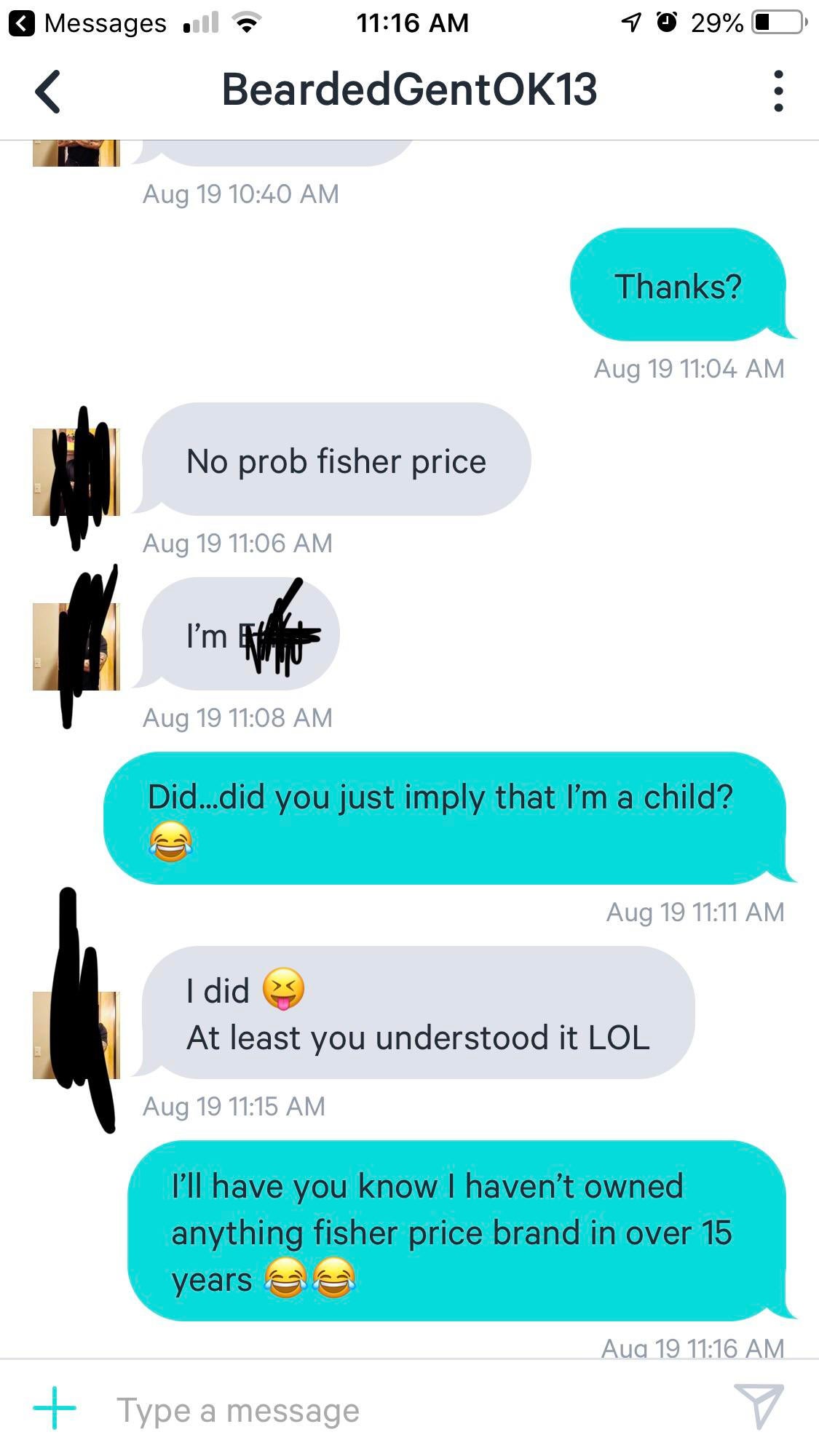
Task: Tap the plus attachment icon
Action: [54, 1407]
